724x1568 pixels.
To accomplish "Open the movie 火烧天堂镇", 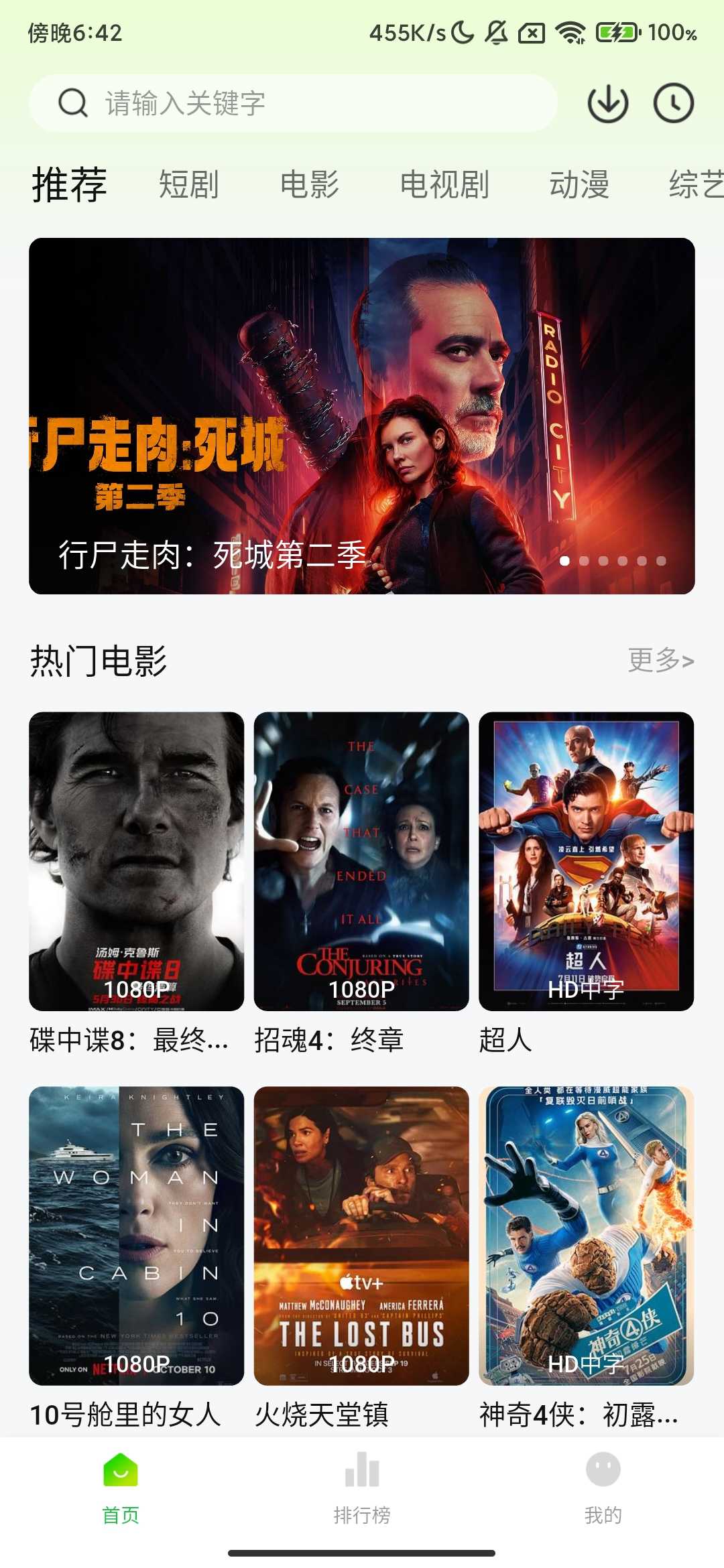I will tap(361, 1236).
